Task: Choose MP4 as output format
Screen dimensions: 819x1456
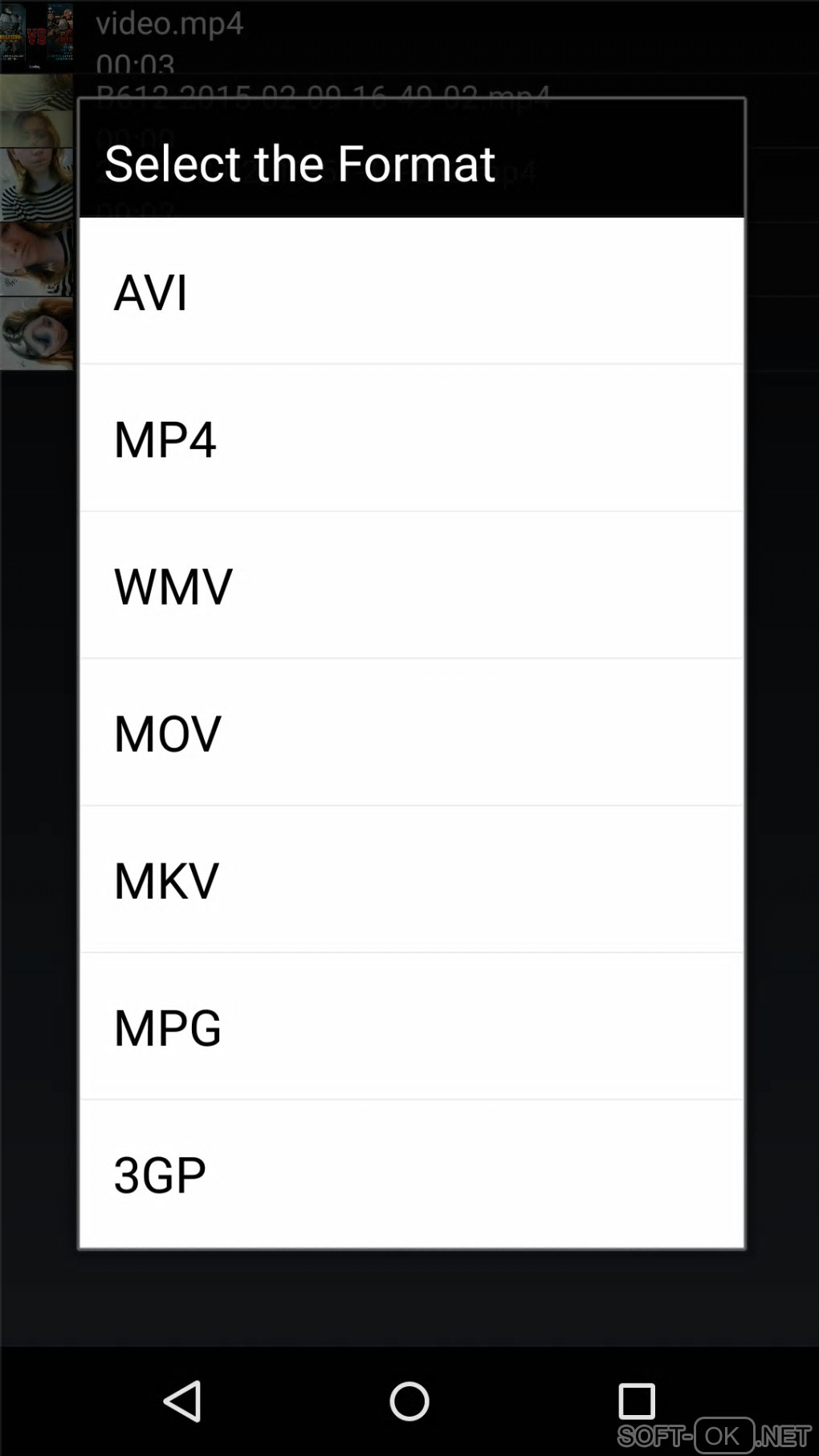Action: 409,438
